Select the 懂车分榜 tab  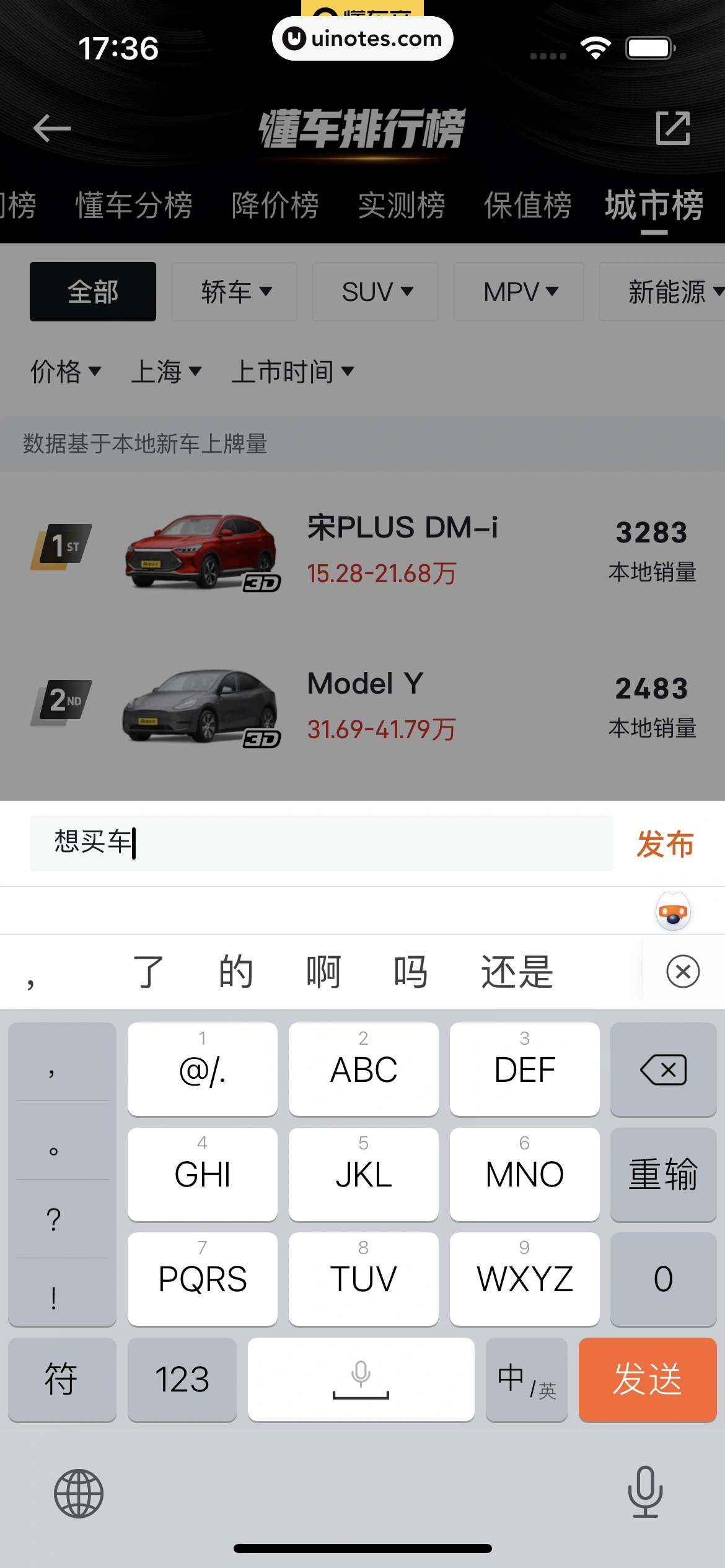[134, 206]
